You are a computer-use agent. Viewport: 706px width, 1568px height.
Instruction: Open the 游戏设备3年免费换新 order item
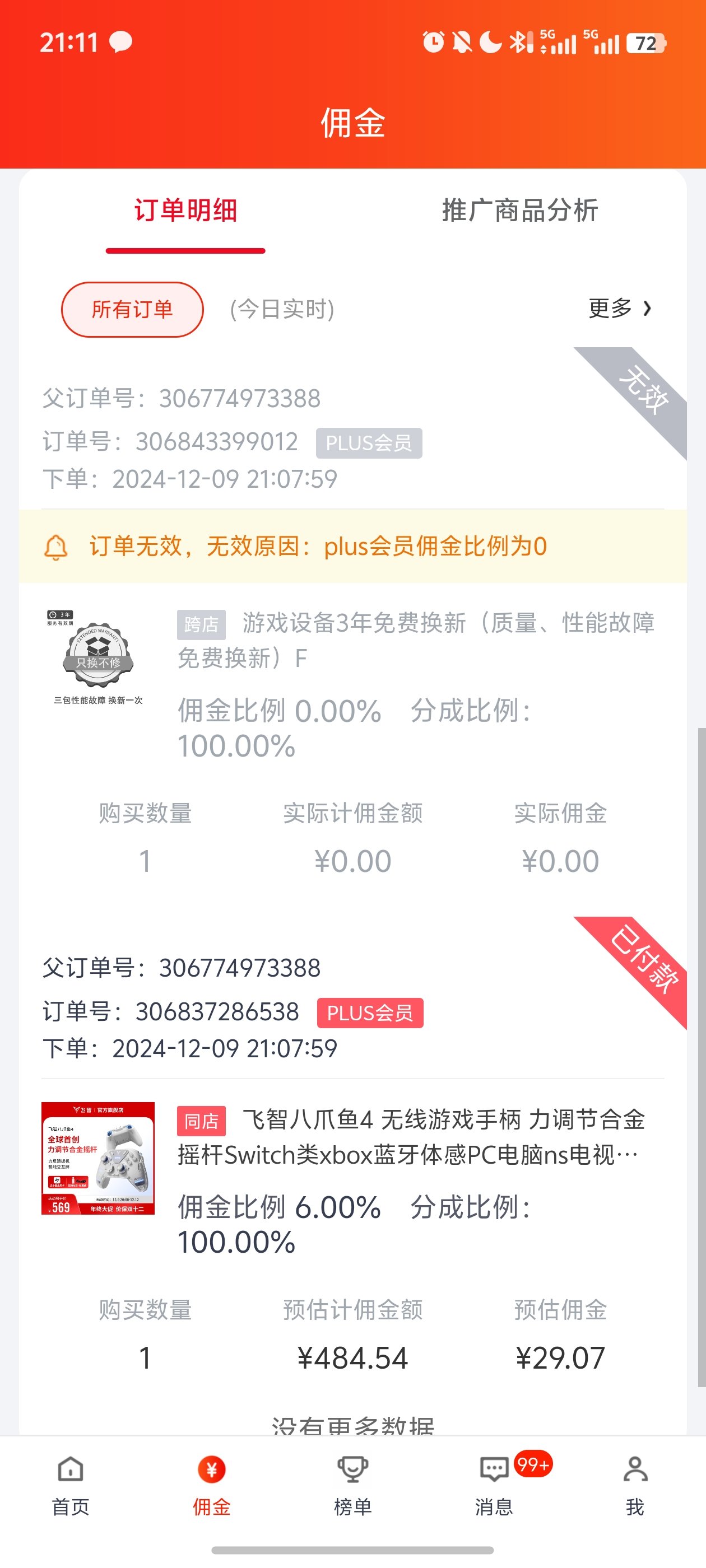point(415,640)
